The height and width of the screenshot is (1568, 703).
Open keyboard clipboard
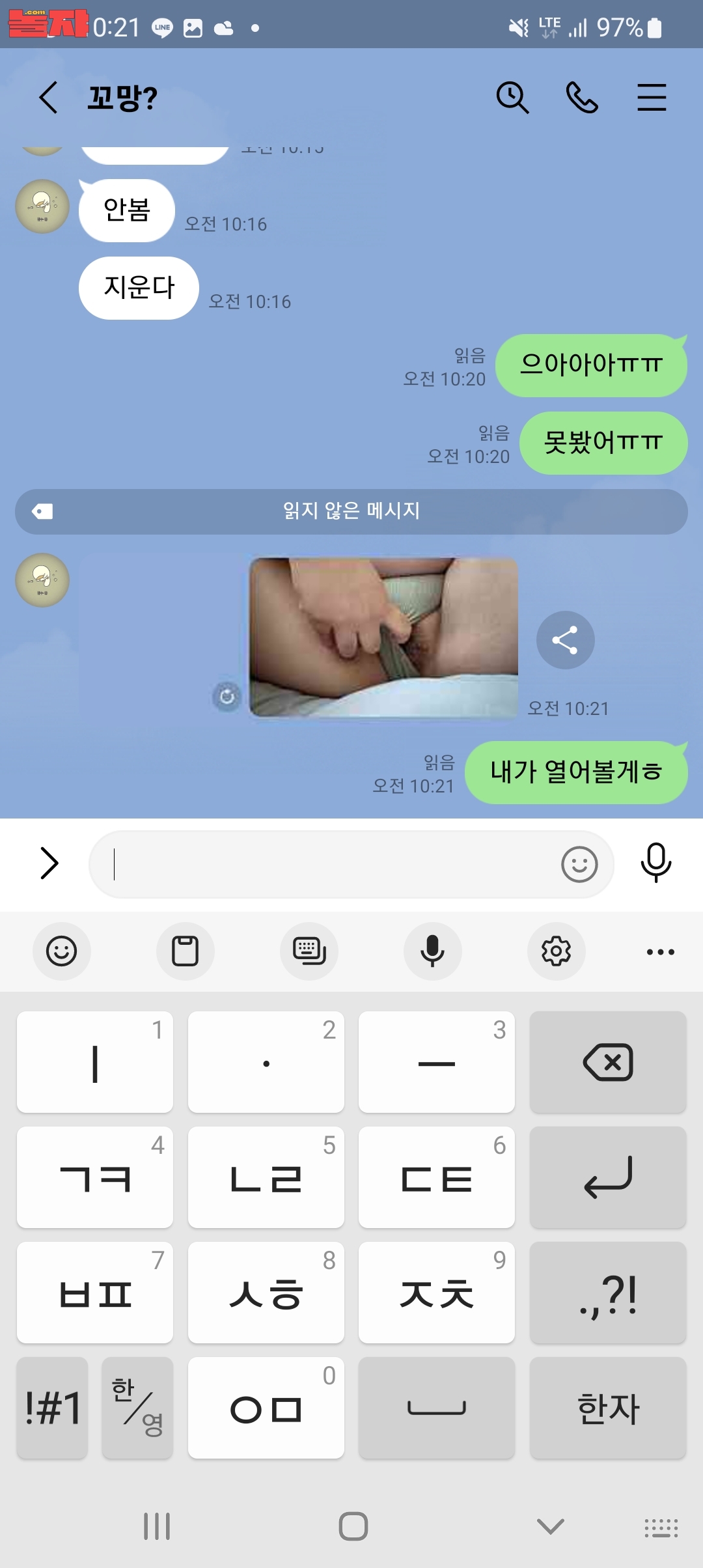185,951
